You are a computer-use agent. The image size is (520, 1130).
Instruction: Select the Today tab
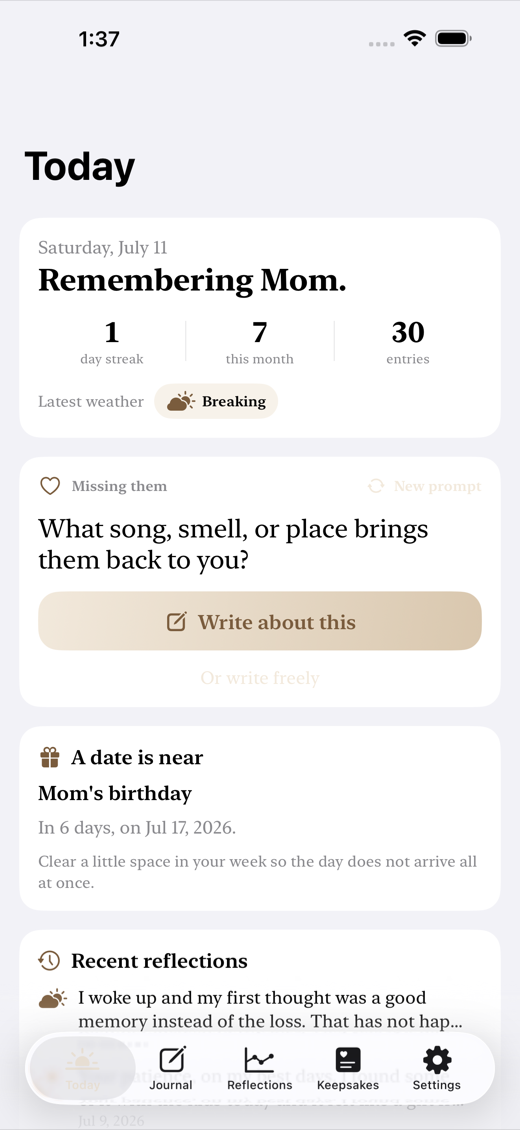point(82,1068)
